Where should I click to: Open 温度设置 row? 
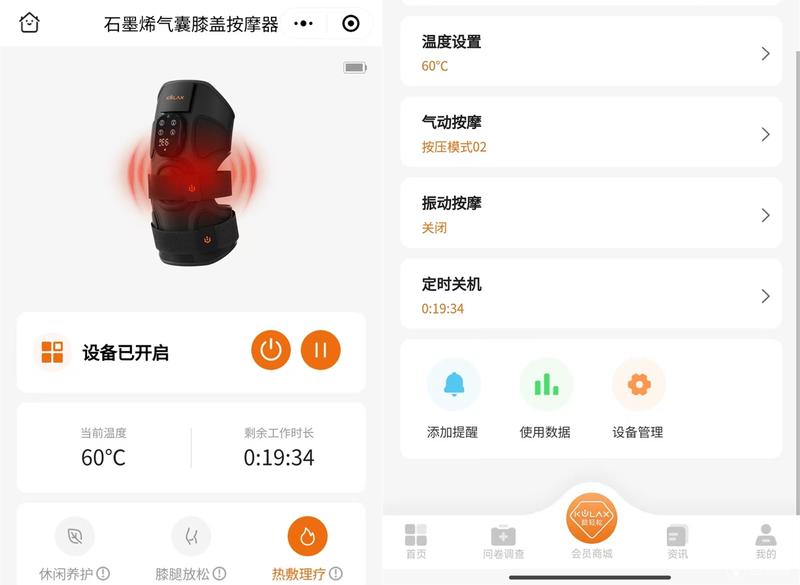591,53
